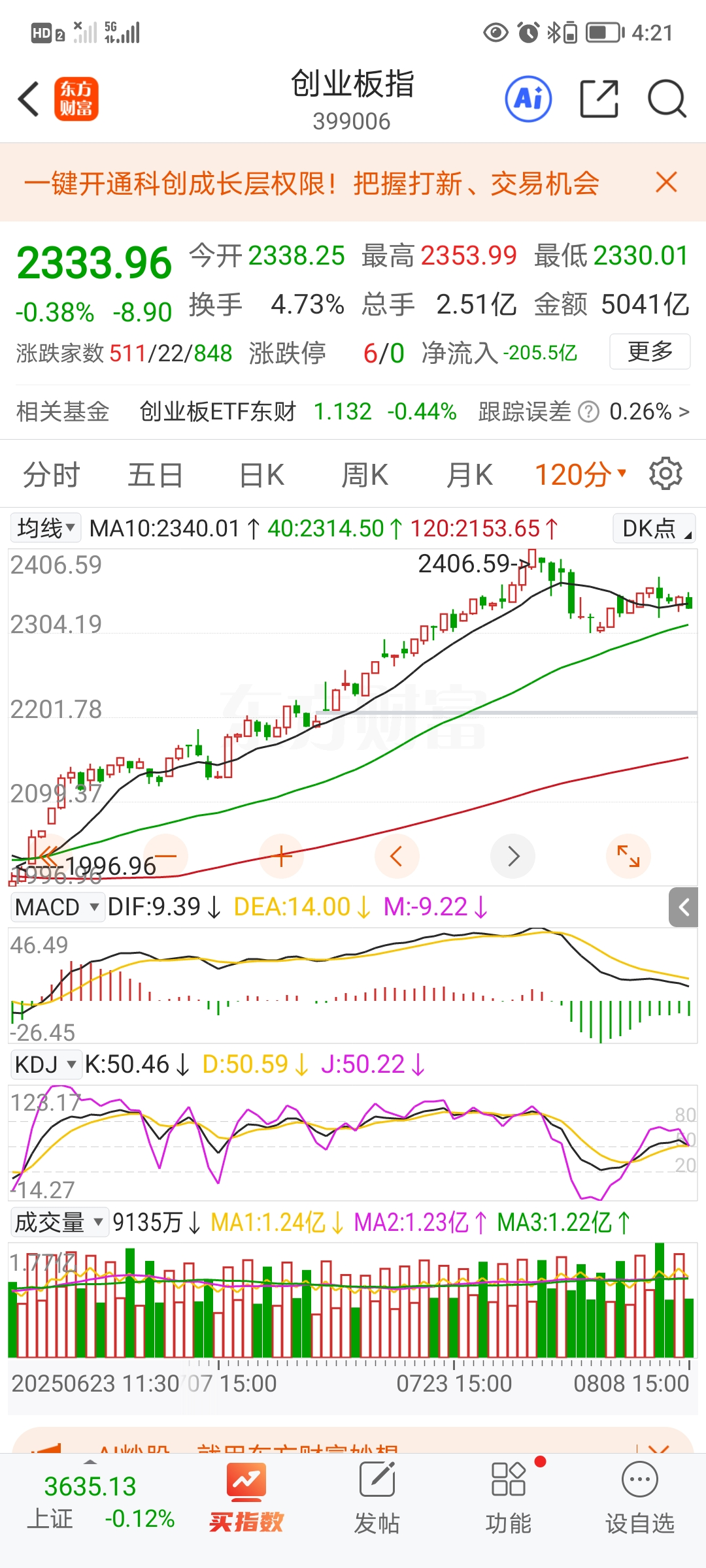Select the 日K chart tab
The image size is (706, 1568).
[x=261, y=475]
